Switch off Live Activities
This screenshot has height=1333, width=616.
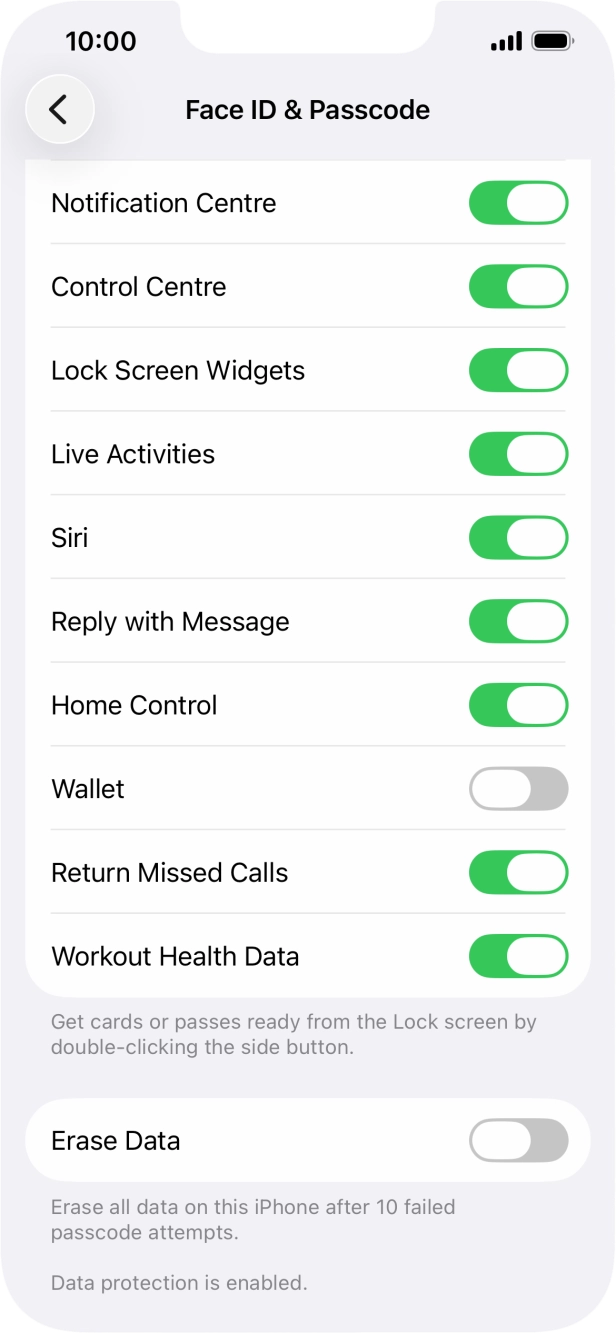518,454
